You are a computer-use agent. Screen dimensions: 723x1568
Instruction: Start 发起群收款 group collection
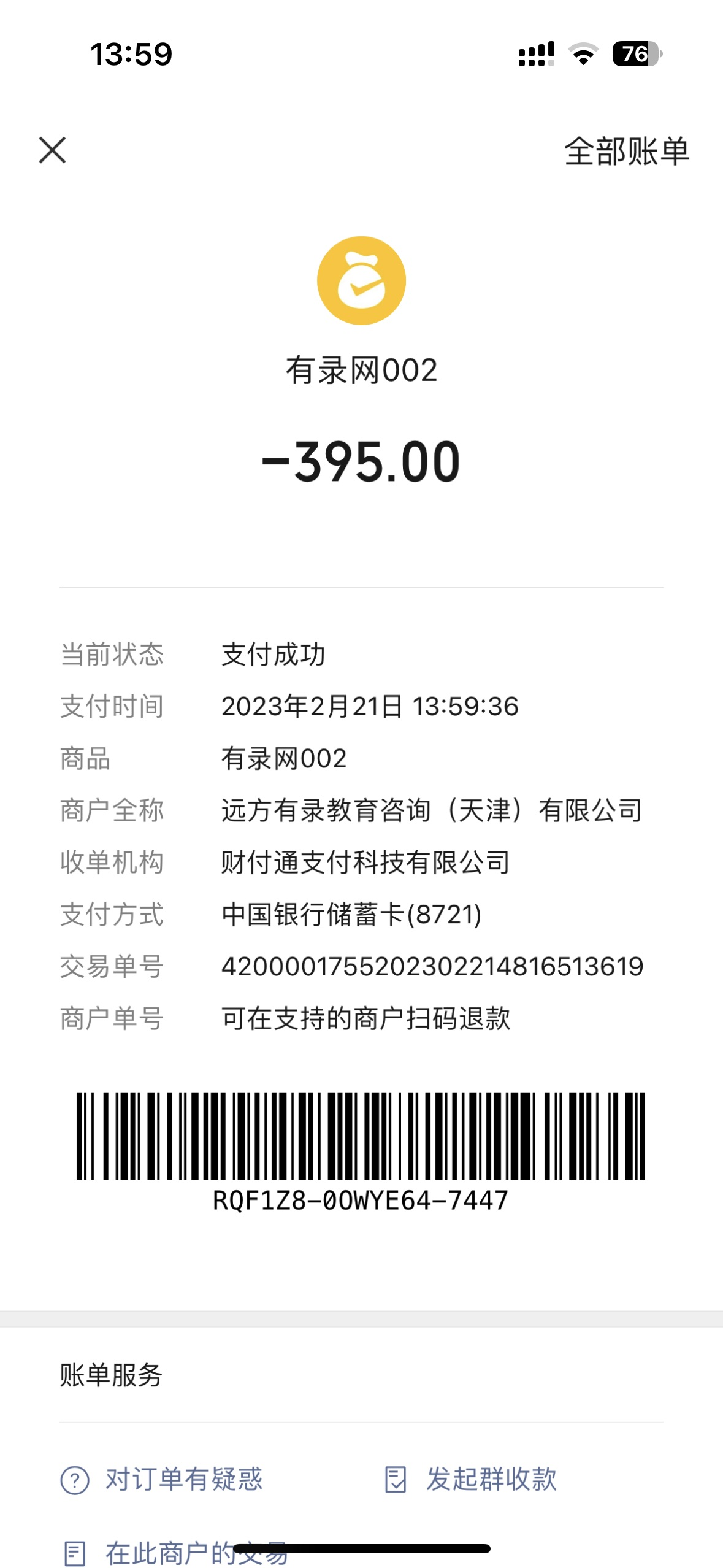[471, 1479]
